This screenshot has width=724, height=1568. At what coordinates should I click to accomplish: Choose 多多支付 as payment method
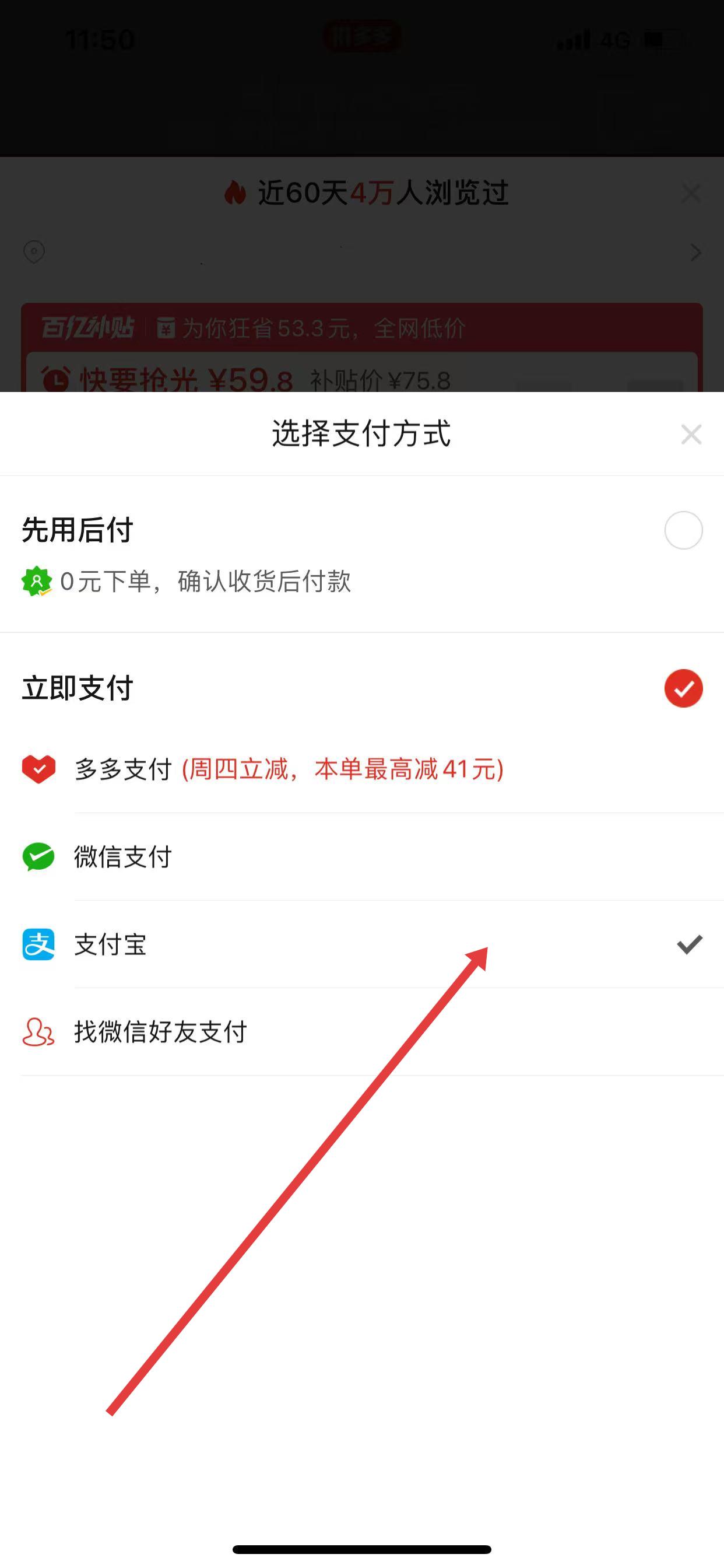289,769
